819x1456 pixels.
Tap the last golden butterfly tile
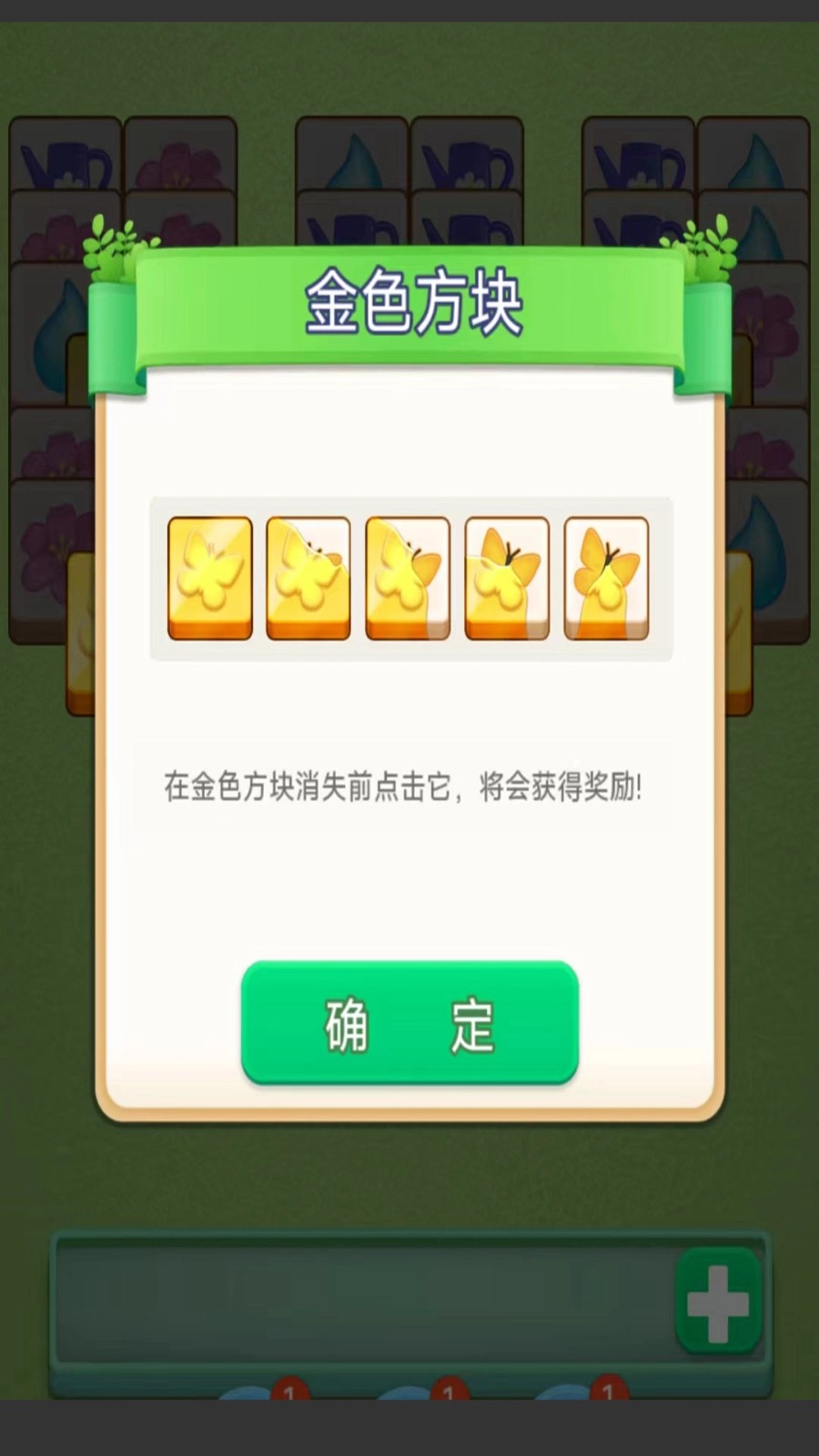(606, 578)
